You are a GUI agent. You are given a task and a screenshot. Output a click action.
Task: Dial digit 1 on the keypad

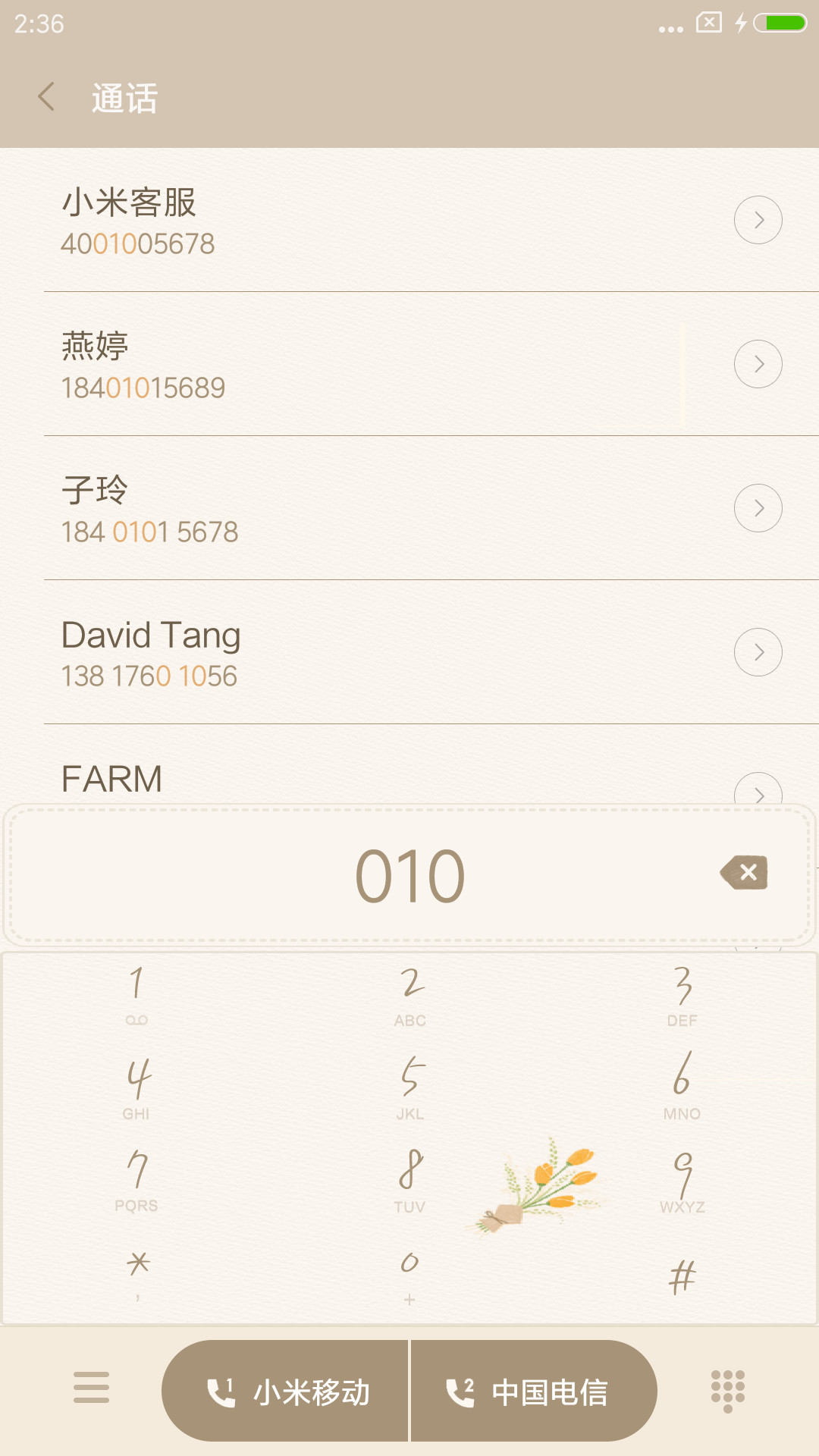[x=136, y=996]
